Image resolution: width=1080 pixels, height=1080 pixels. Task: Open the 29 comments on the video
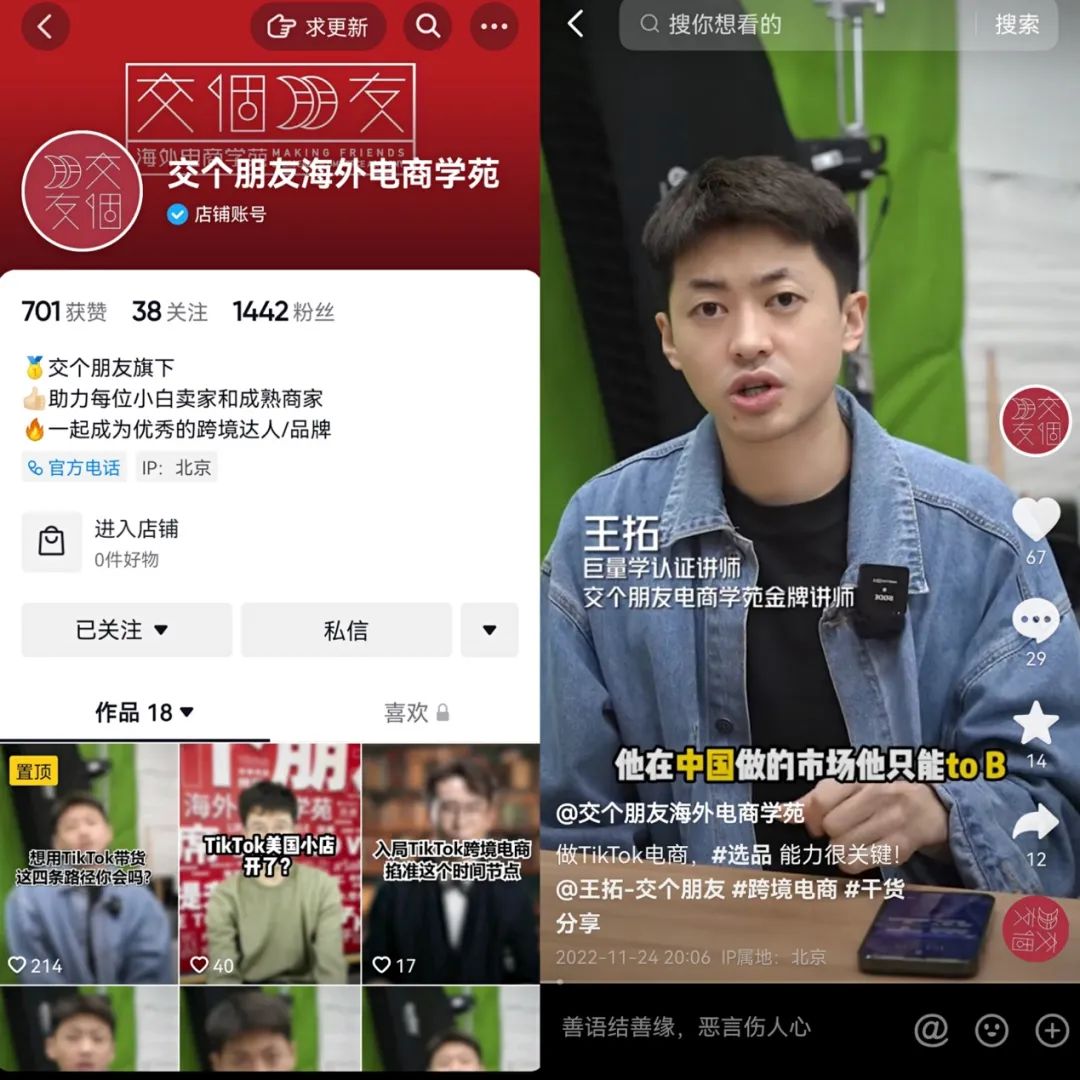point(1036,622)
